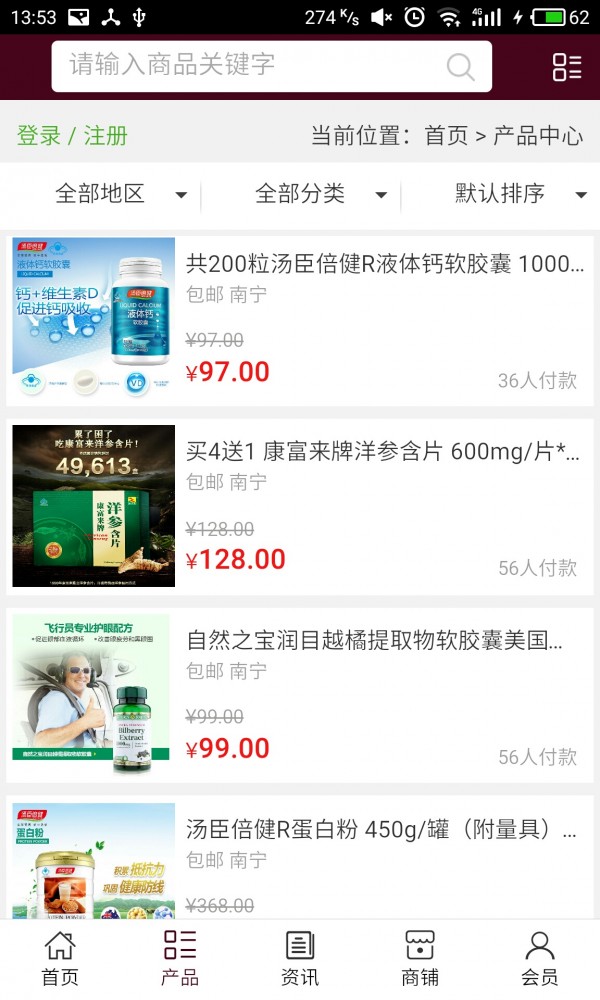Viewport: 600px width, 1000px height.
Task: Open 登录 / 注册 login link
Action: pyautogui.click(x=72, y=136)
